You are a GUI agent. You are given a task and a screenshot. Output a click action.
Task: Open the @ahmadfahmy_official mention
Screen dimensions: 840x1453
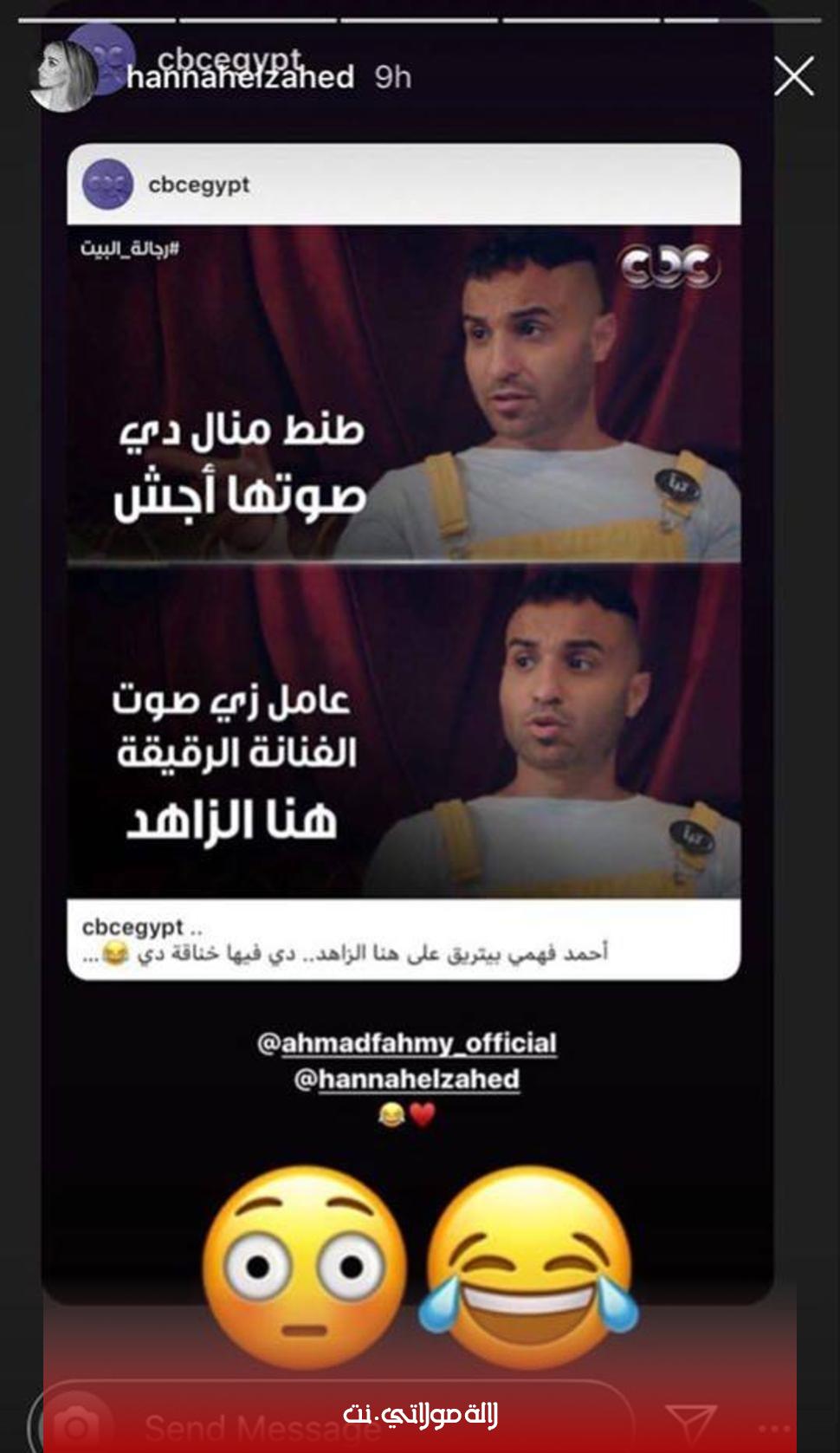(407, 1042)
